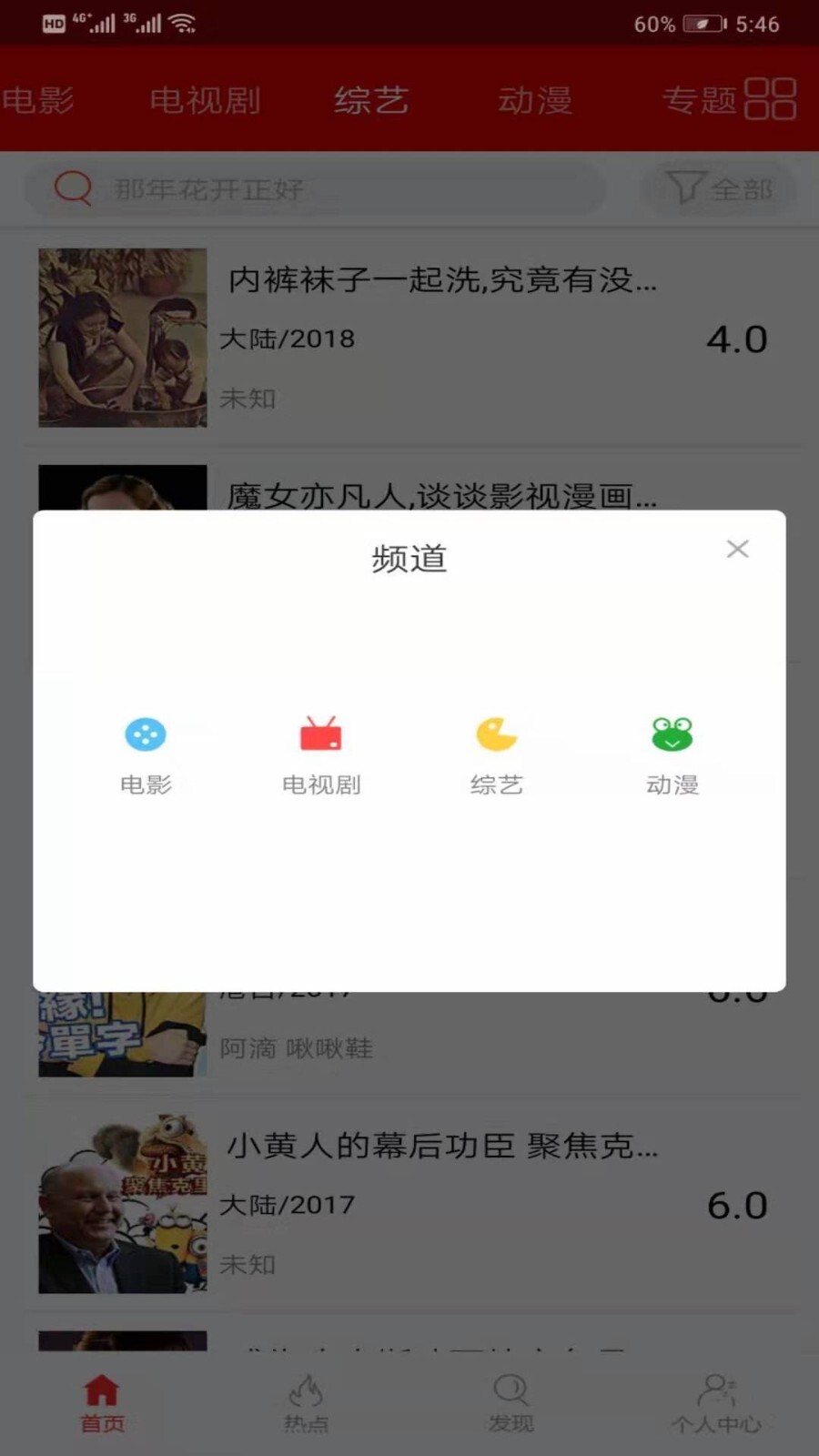Open the 全部 filter dropdown
The width and height of the screenshot is (819, 1456).
pyautogui.click(x=719, y=189)
